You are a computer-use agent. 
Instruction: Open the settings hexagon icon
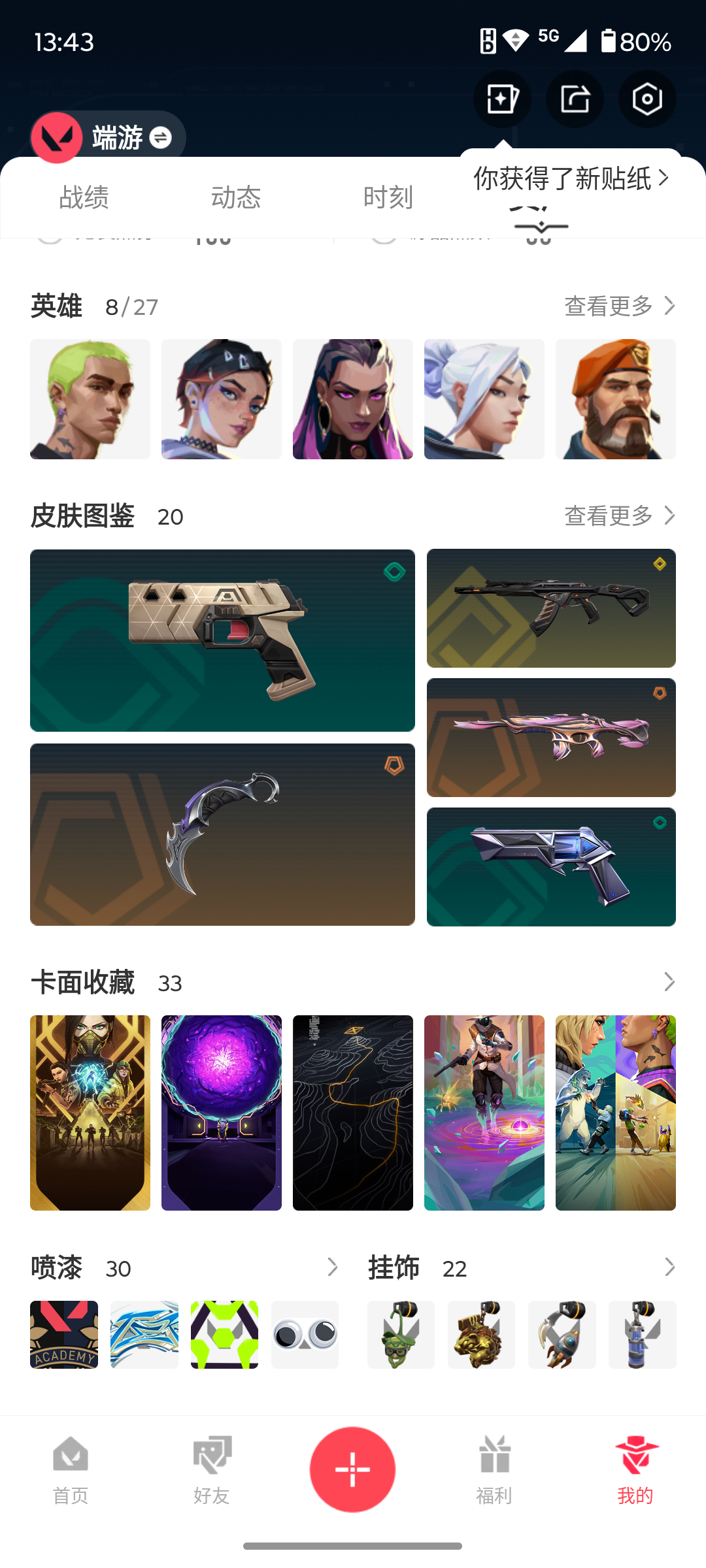point(647,99)
